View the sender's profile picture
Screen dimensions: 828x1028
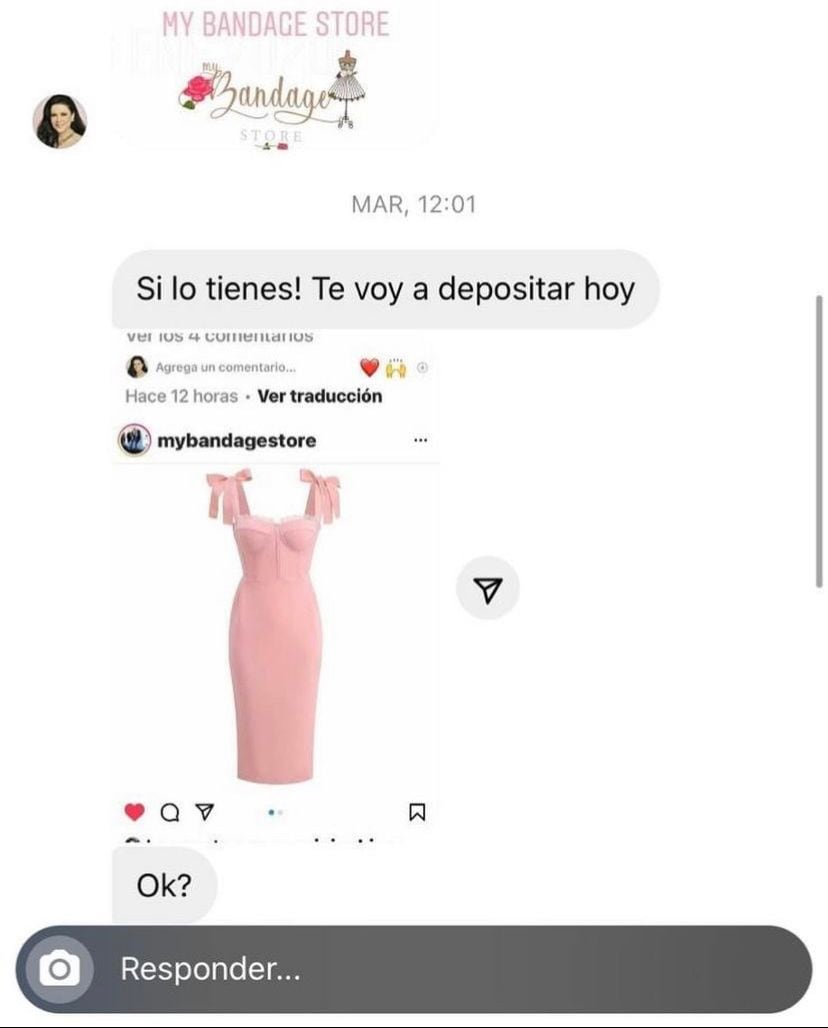click(x=60, y=122)
